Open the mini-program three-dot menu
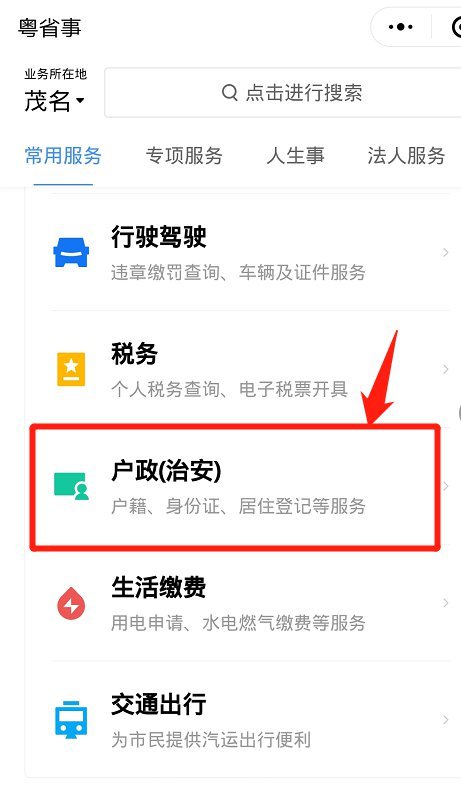461x785 pixels. click(x=400, y=27)
